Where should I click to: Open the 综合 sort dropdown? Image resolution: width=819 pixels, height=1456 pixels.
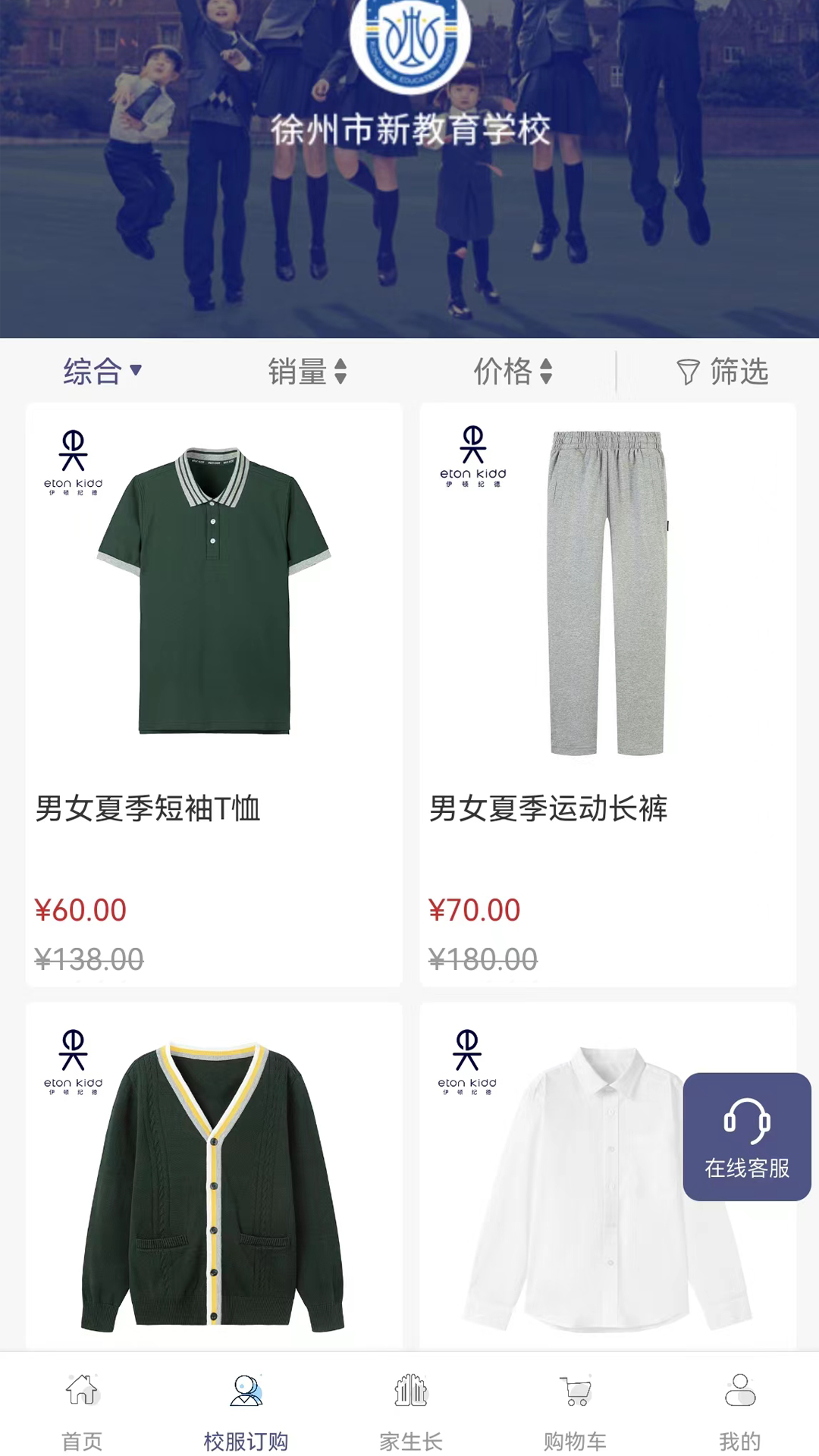point(102,372)
